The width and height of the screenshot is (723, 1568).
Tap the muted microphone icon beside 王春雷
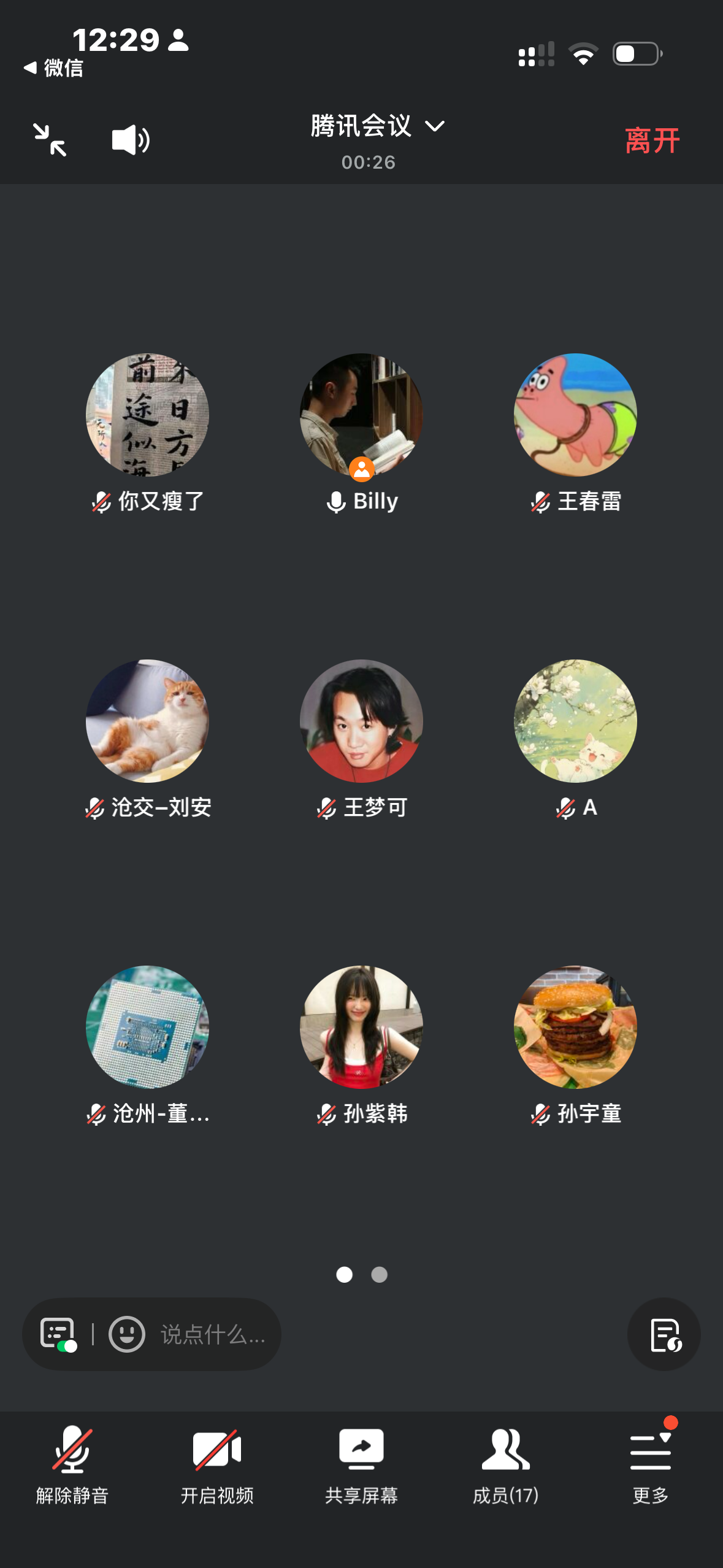click(540, 502)
